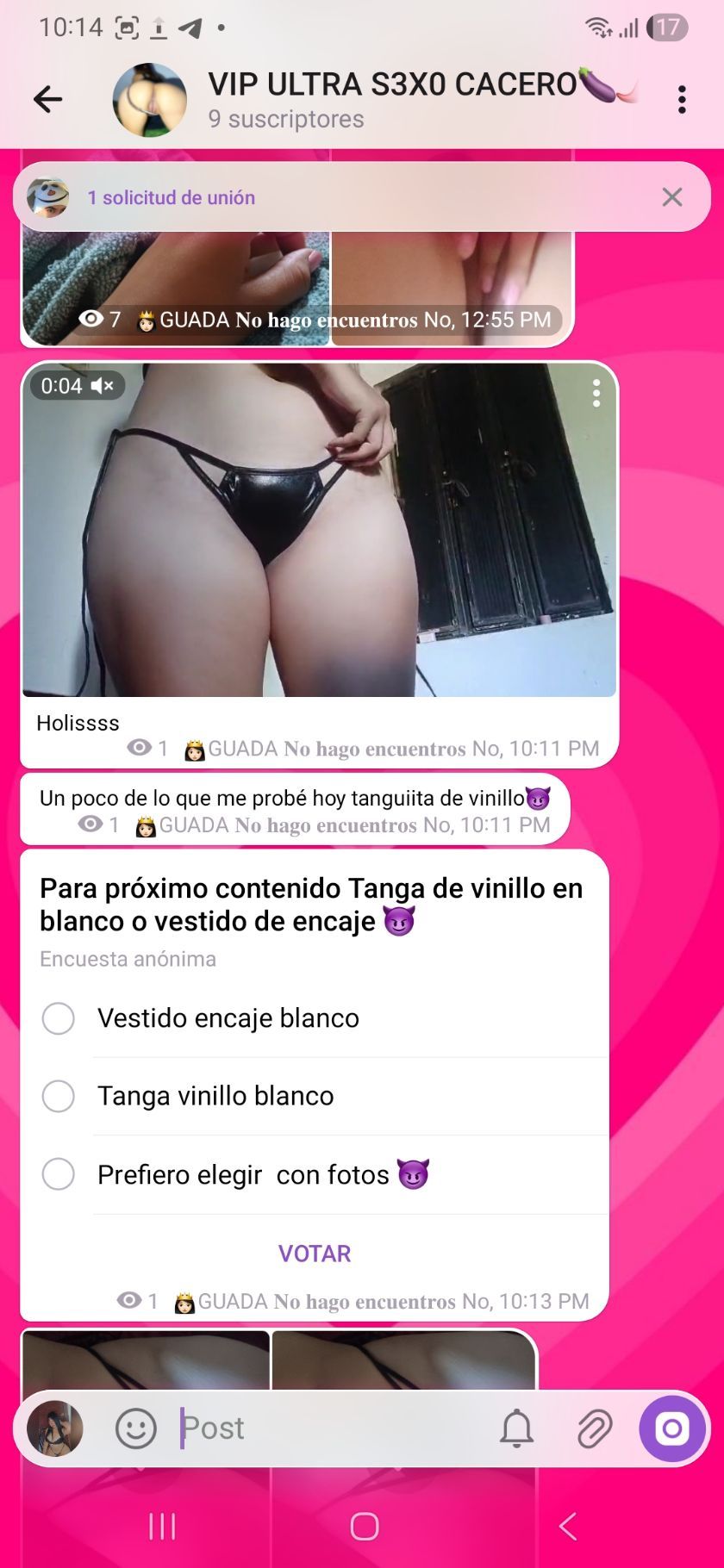The width and height of the screenshot is (724, 1568).
Task: Go to the system home screen
Action: 365,1526
